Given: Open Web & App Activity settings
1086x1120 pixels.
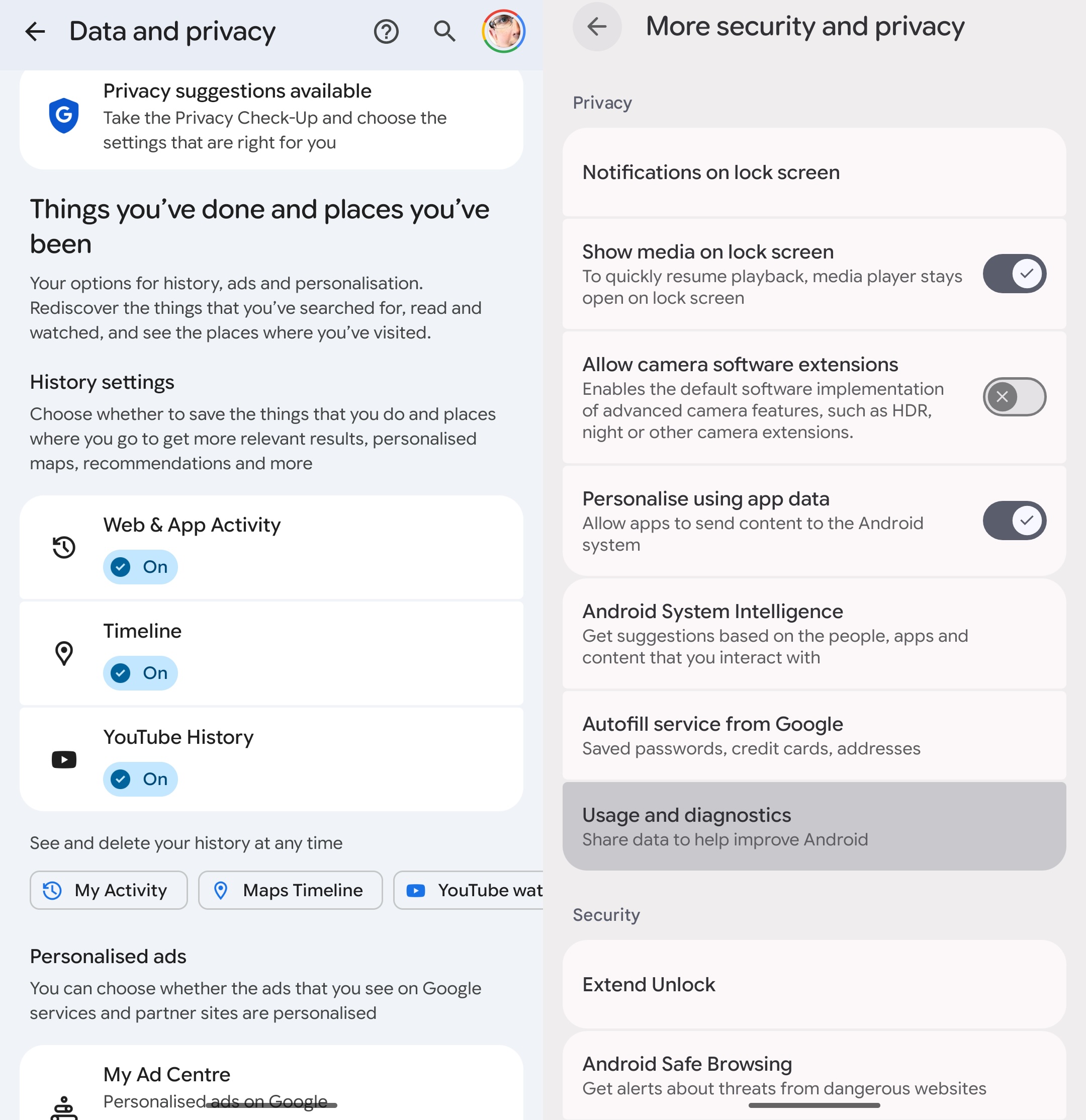Looking at the screenshot, I should click(271, 546).
